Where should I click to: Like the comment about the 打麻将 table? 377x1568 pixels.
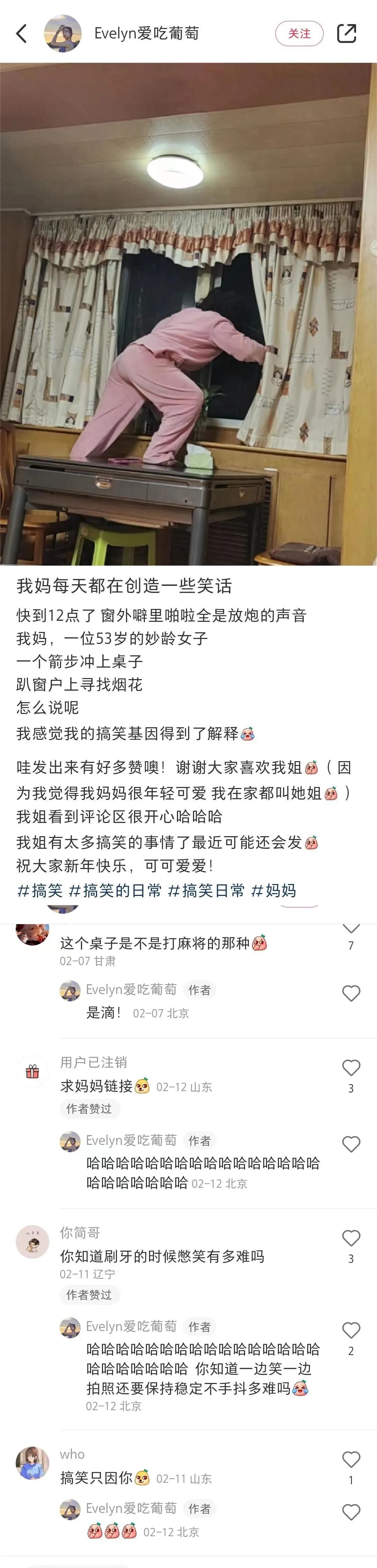point(351,928)
